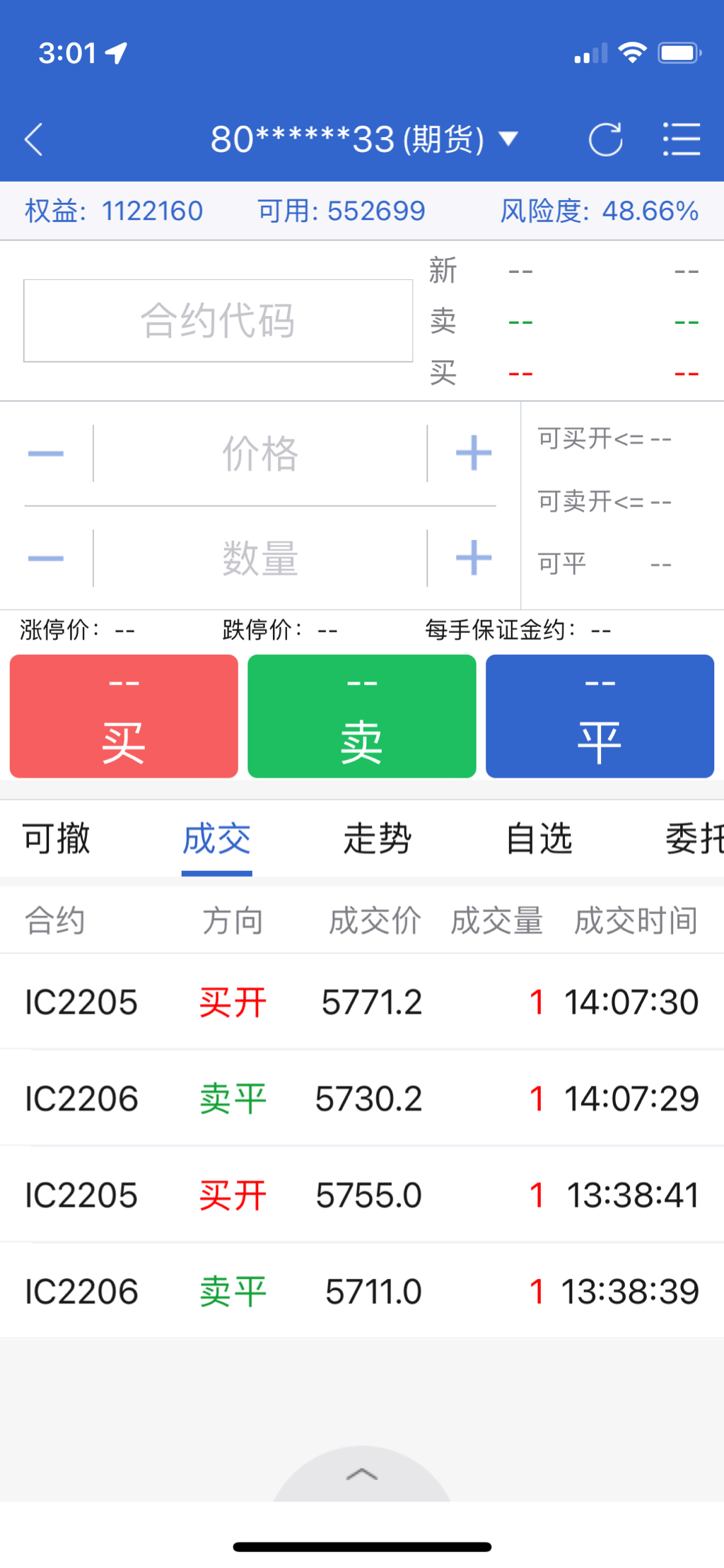724x1568 pixels.
Task: Tap the blue 平 close-position button
Action: [600, 716]
